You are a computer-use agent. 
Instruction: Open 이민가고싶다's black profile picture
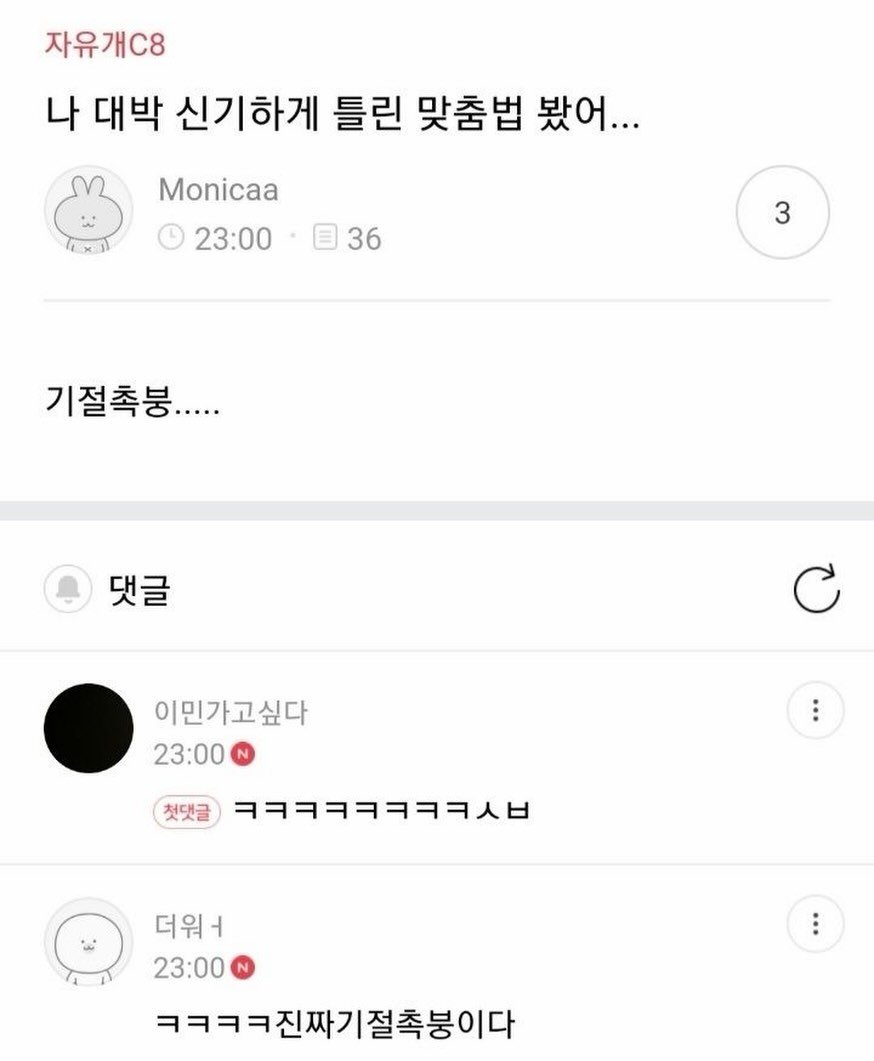click(89, 729)
